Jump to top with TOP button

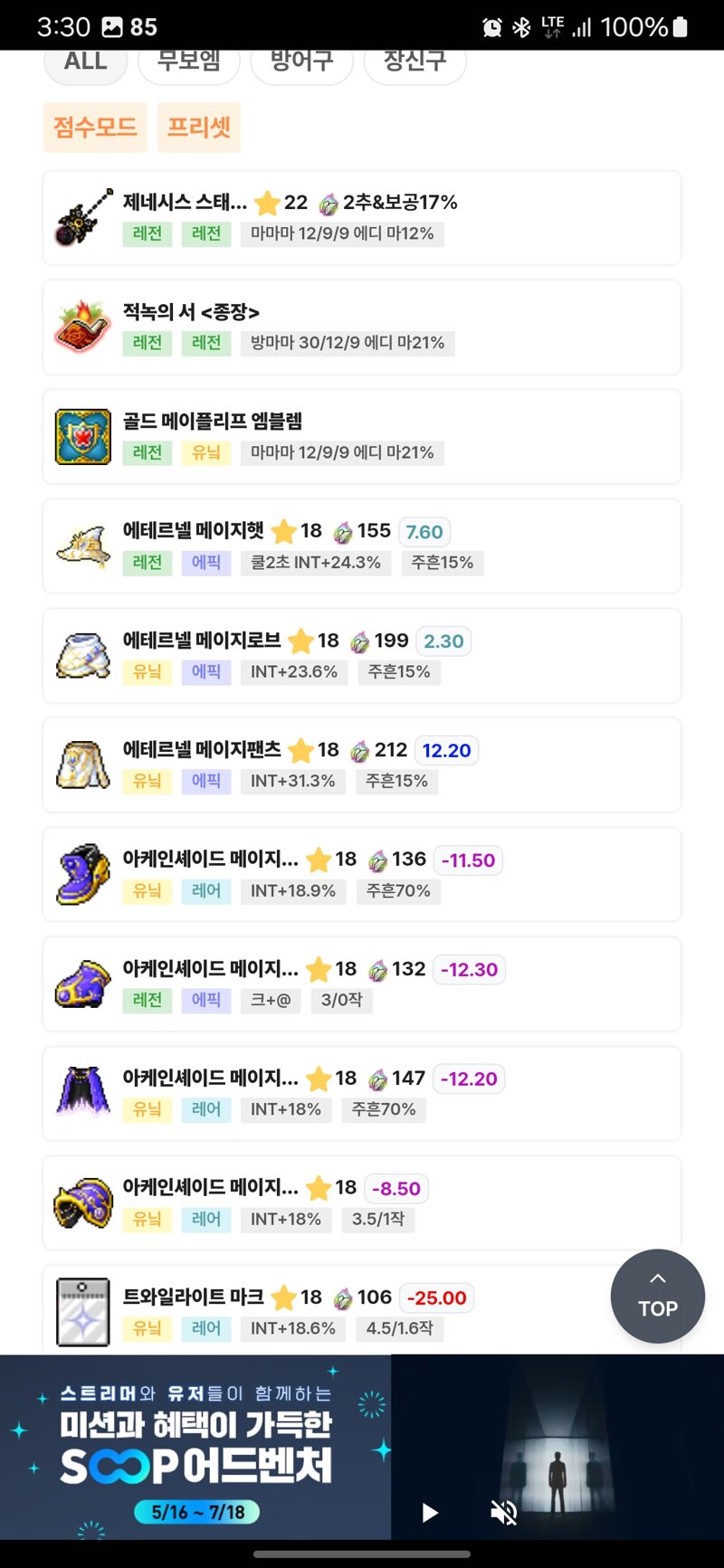(658, 1297)
